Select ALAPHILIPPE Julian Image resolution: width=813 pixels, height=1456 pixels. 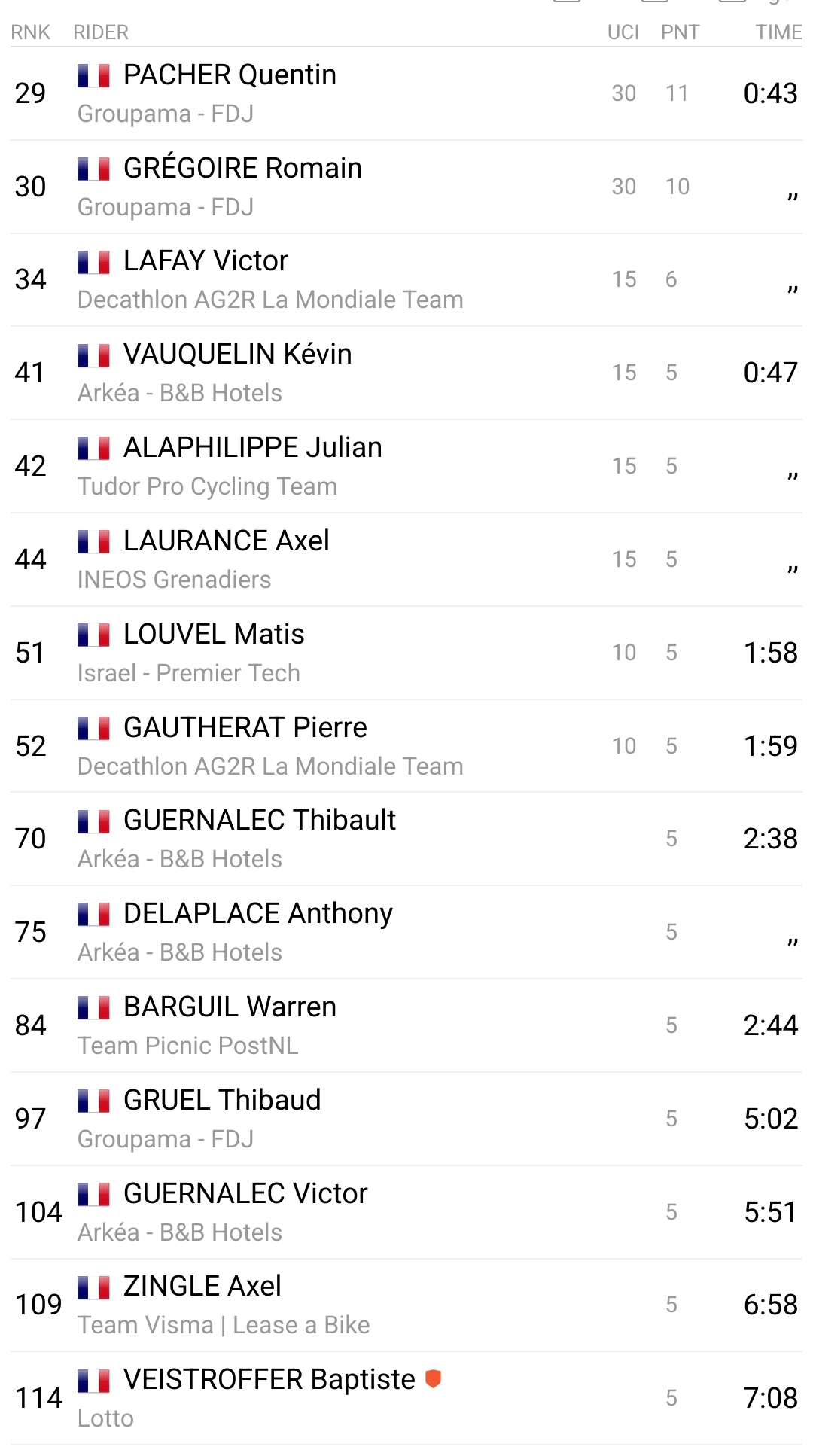pos(252,448)
